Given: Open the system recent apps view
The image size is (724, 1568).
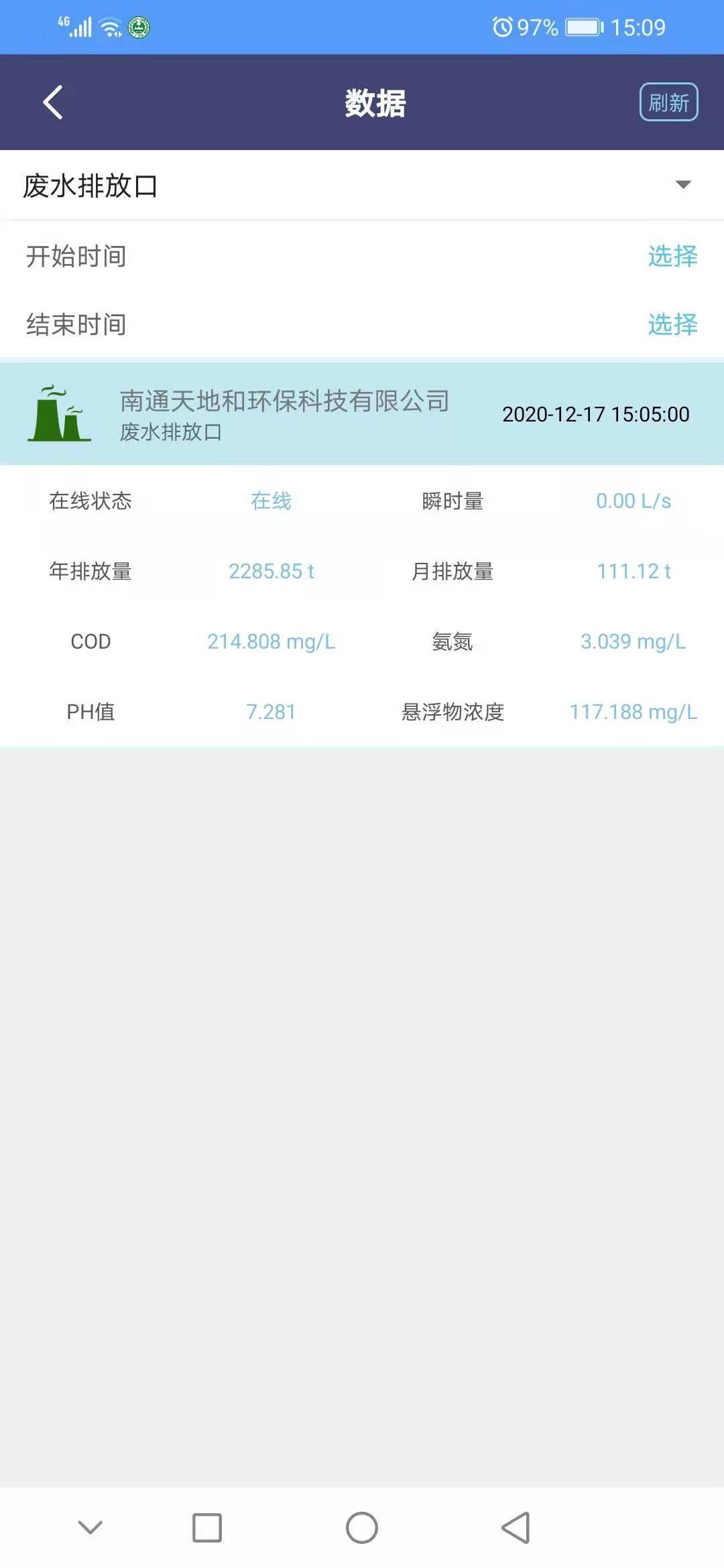Looking at the screenshot, I should 207,1528.
